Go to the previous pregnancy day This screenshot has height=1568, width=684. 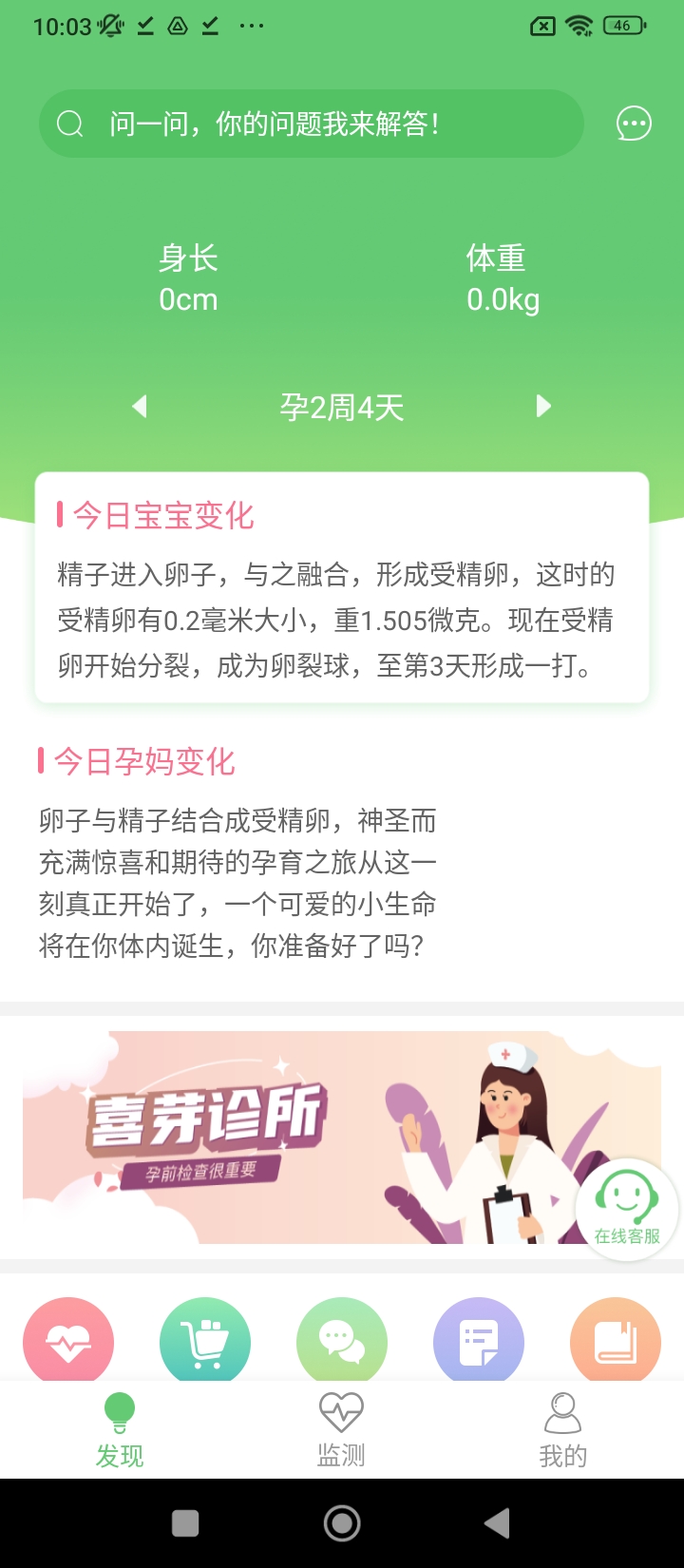tap(140, 407)
